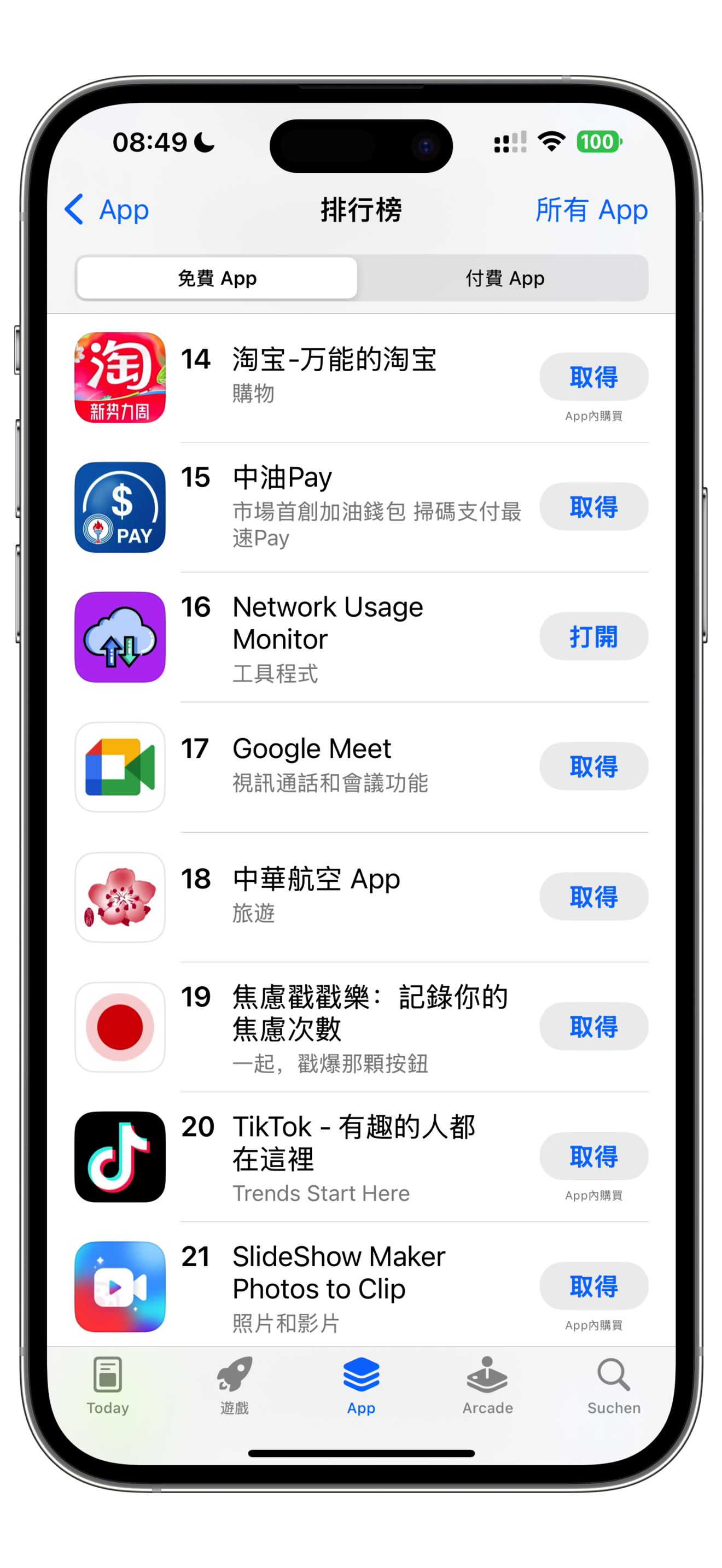Tap 取得 for 焦慮戳戳樂

593,1026
